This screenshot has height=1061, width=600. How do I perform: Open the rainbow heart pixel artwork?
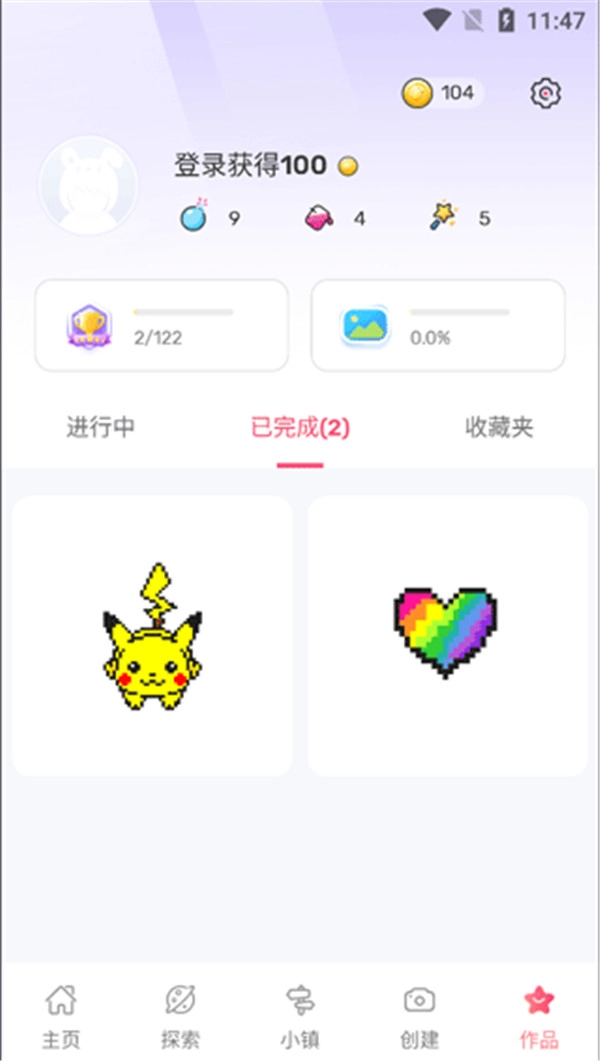pos(447,635)
